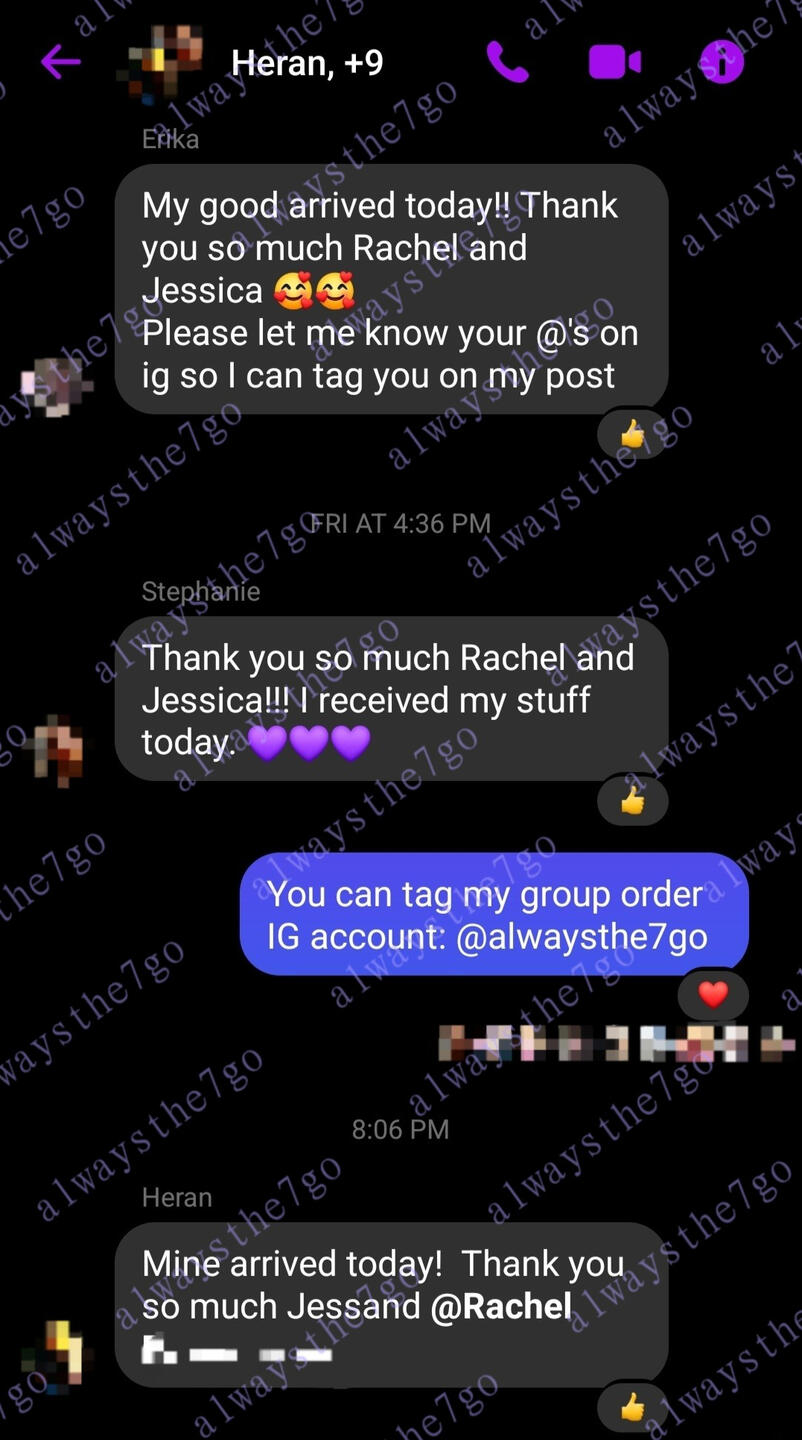
Task: Open the conversation info icon
Action: pyautogui.click(x=721, y=62)
